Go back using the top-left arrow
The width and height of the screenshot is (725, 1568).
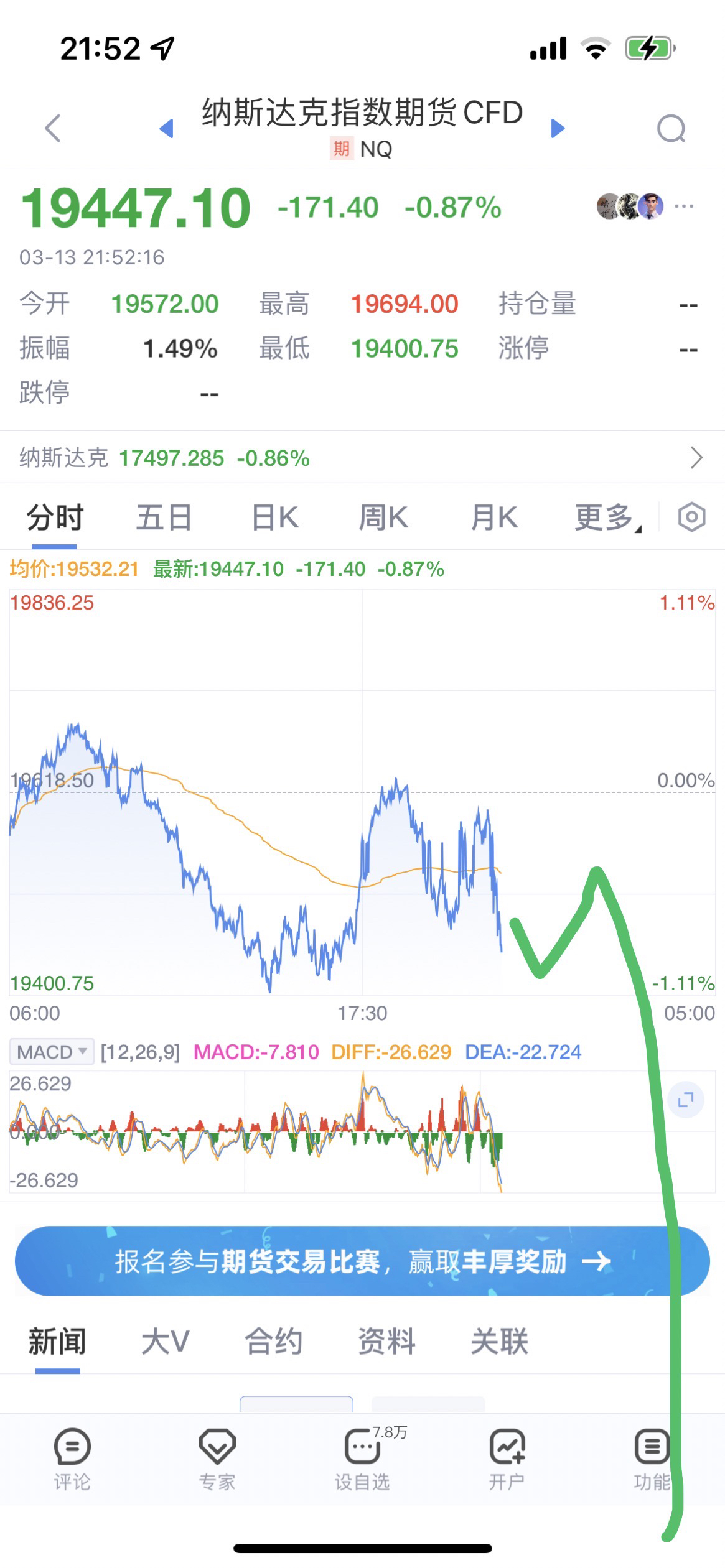(x=54, y=128)
